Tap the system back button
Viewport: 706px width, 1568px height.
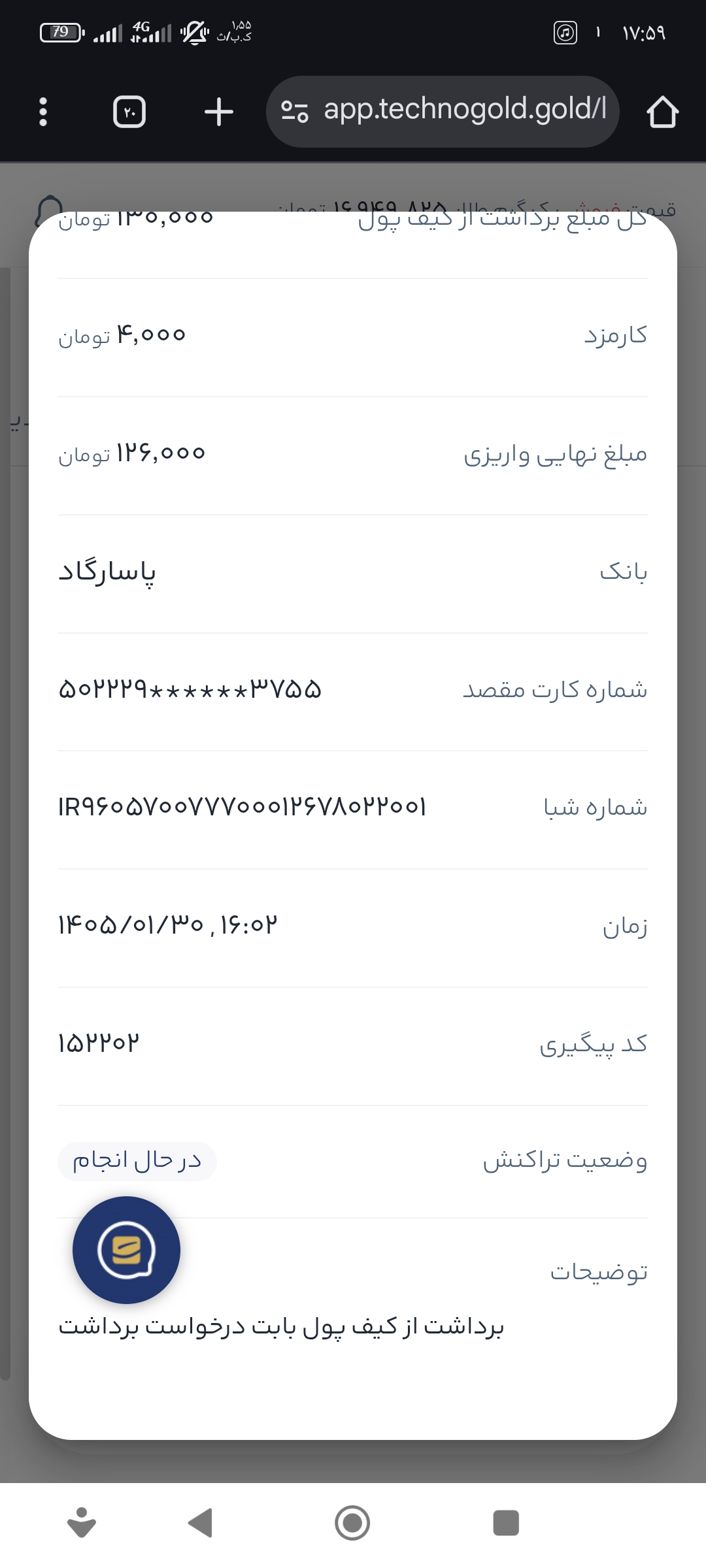pyautogui.click(x=200, y=1523)
